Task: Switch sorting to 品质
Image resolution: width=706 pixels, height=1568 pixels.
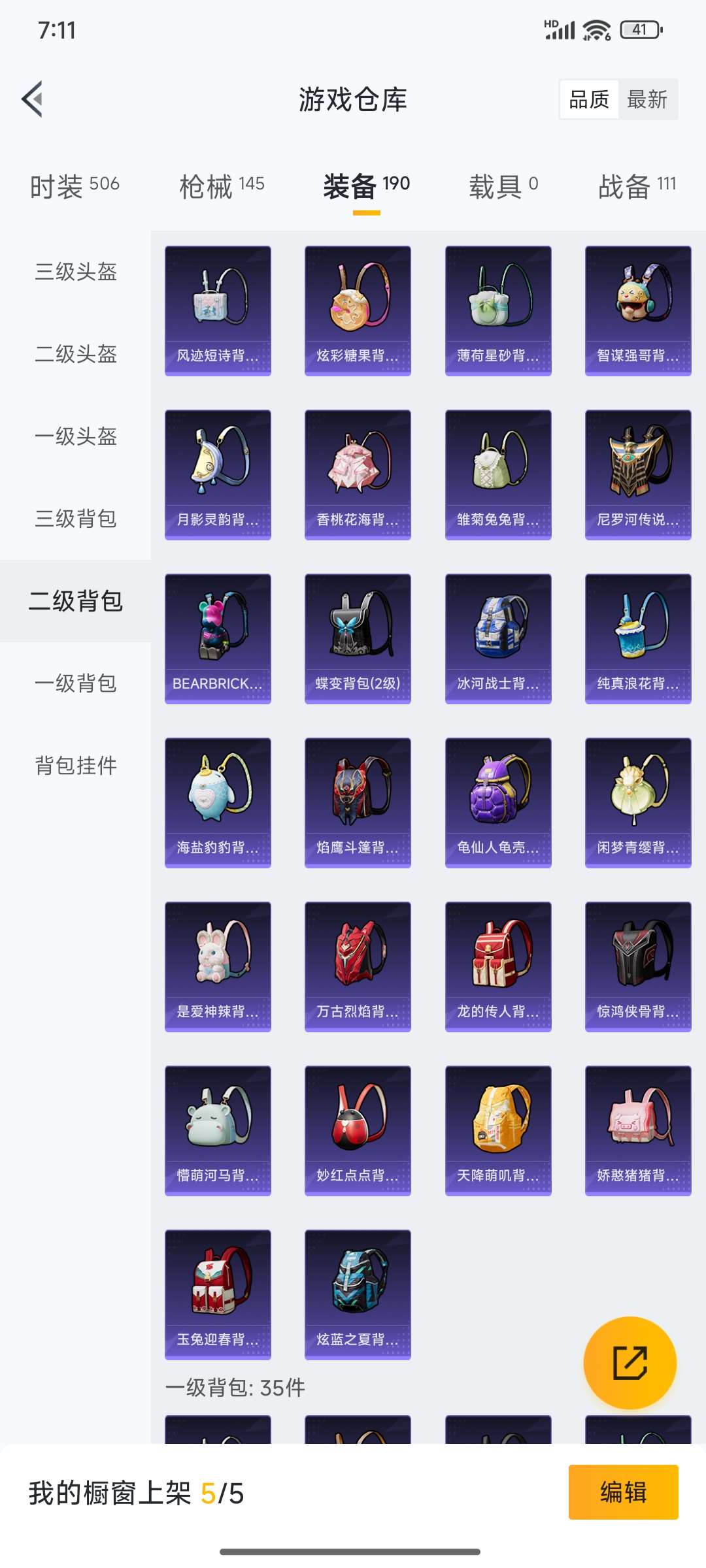Action: [x=589, y=99]
